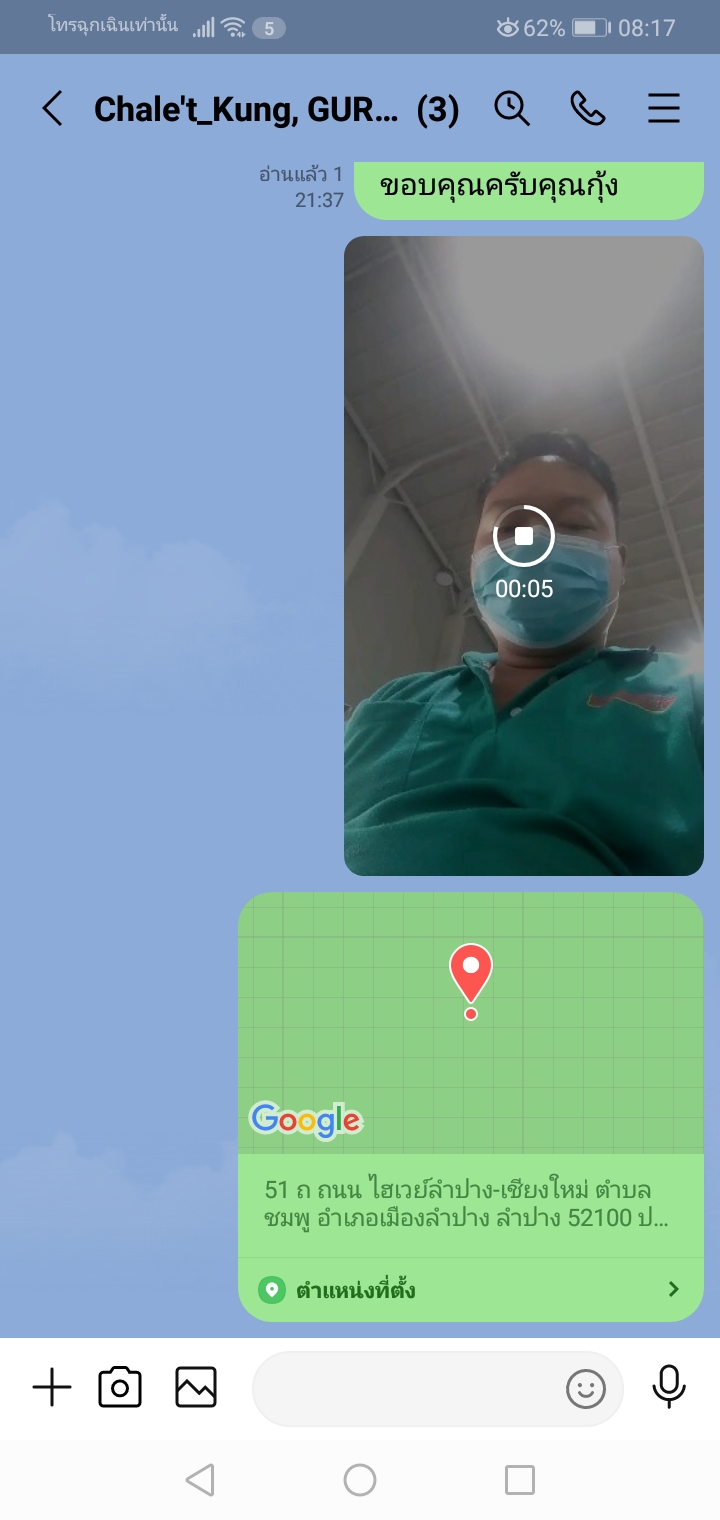This screenshot has height=1520, width=720.
Task: Go back from the chat
Action: [x=52, y=108]
